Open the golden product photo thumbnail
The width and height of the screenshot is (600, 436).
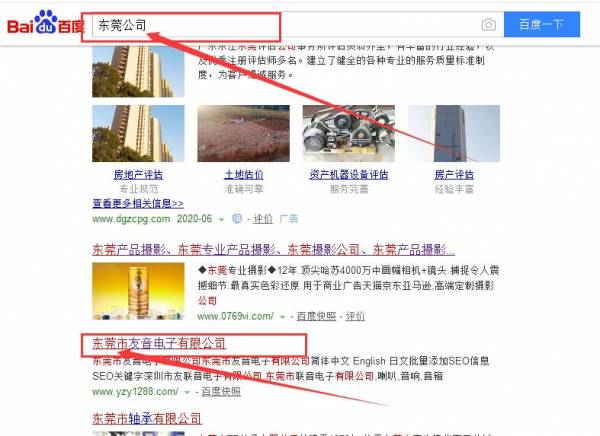pyautogui.click(x=137, y=290)
